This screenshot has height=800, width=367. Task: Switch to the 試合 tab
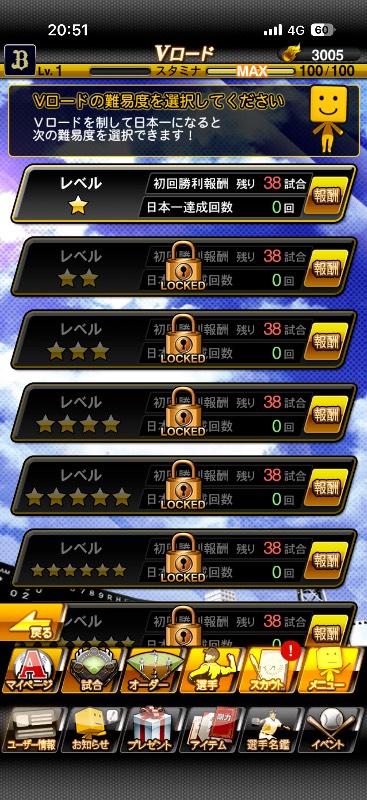(91, 670)
